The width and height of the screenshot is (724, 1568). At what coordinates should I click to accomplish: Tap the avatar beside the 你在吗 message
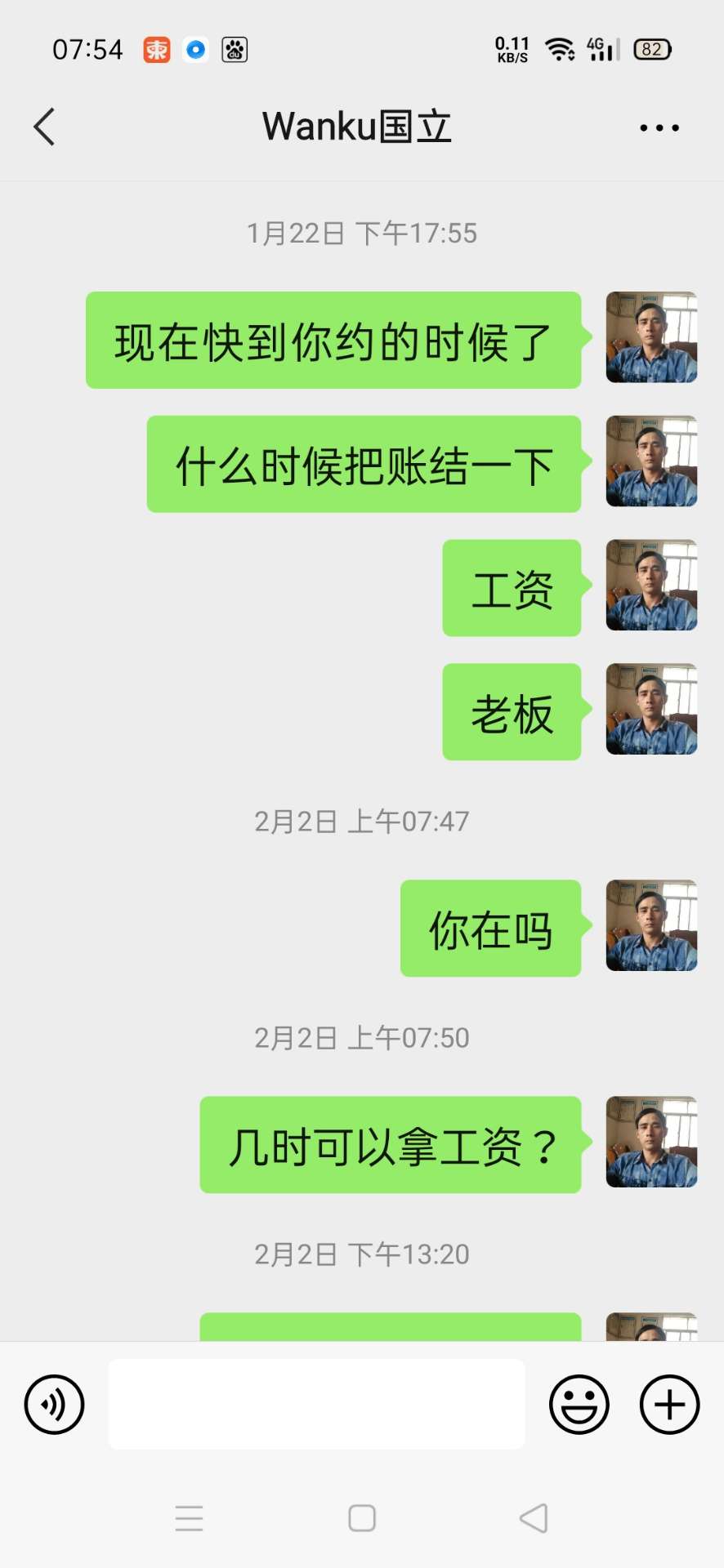point(651,925)
